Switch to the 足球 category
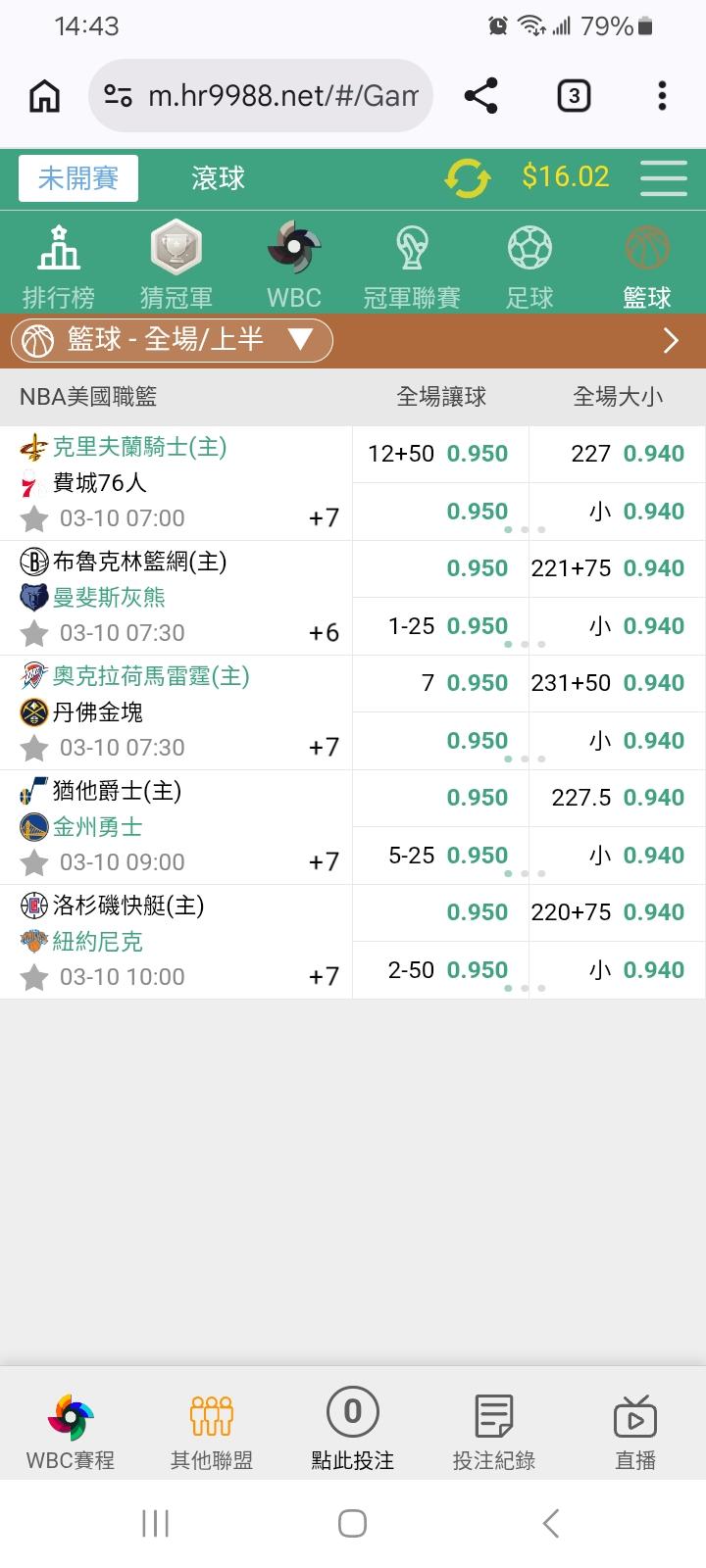This screenshot has width=706, height=1568. pyautogui.click(x=529, y=266)
